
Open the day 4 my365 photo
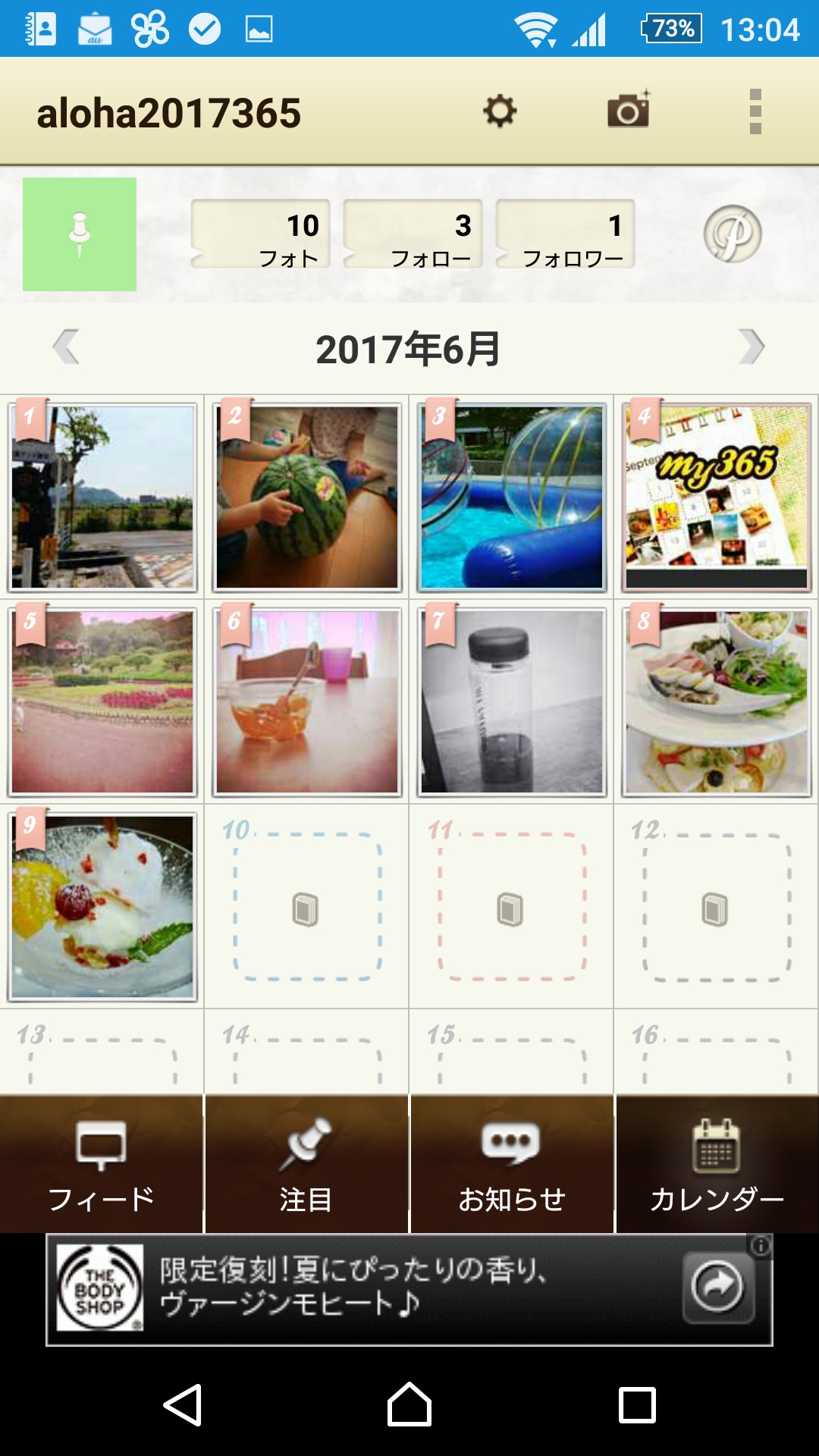pos(717,497)
